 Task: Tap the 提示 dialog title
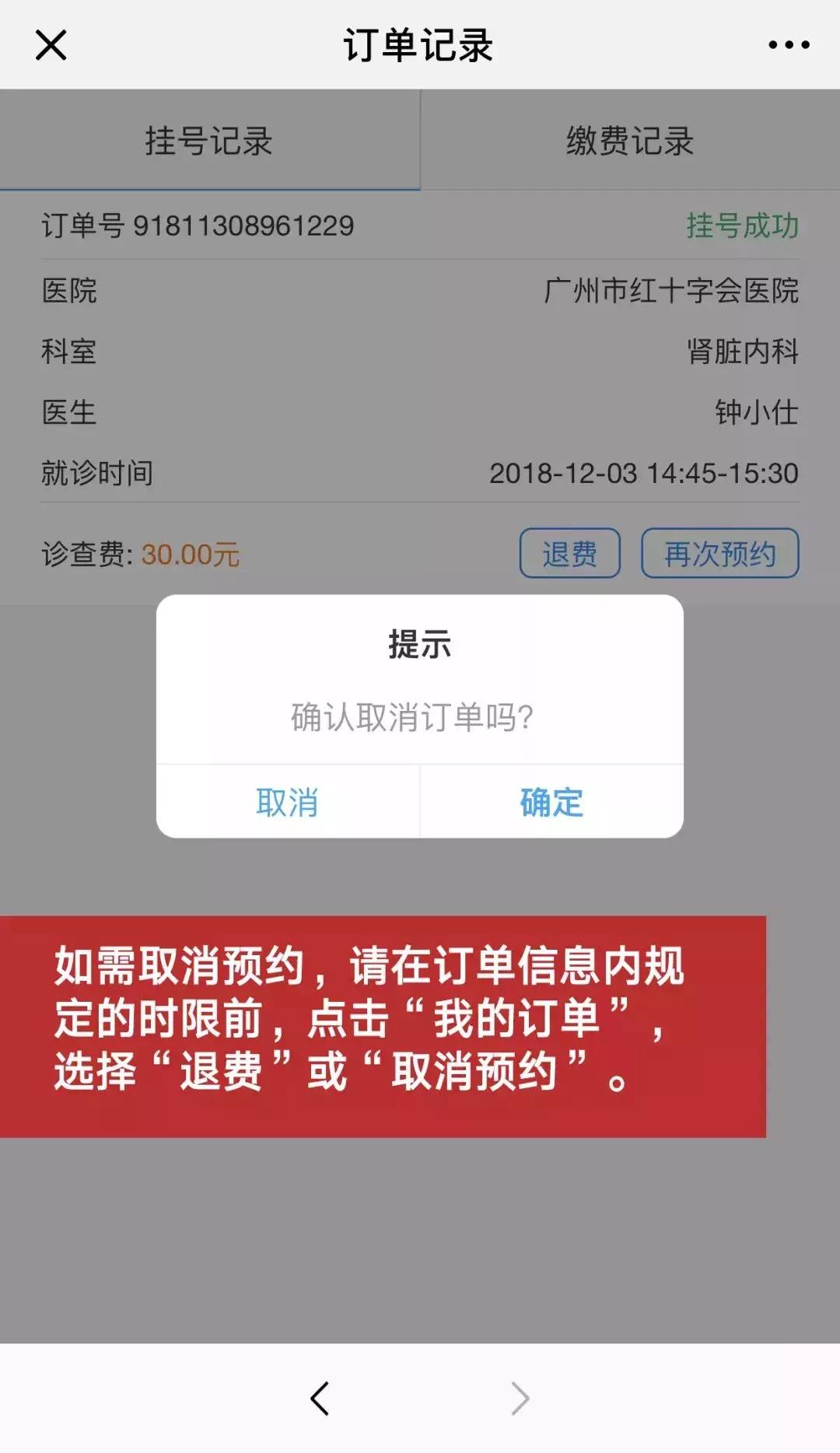point(420,644)
